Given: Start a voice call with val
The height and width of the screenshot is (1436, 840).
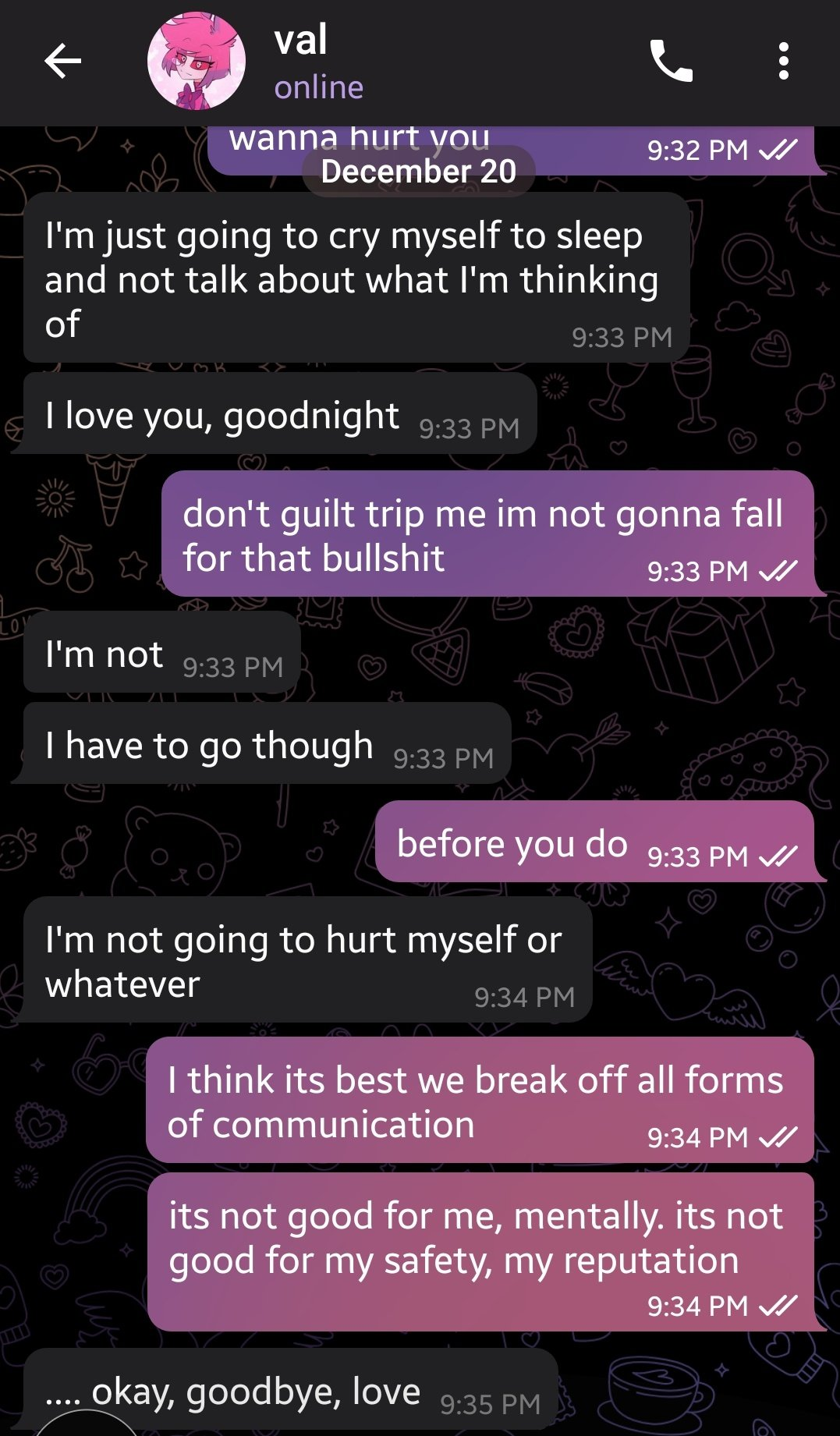Looking at the screenshot, I should (672, 61).
